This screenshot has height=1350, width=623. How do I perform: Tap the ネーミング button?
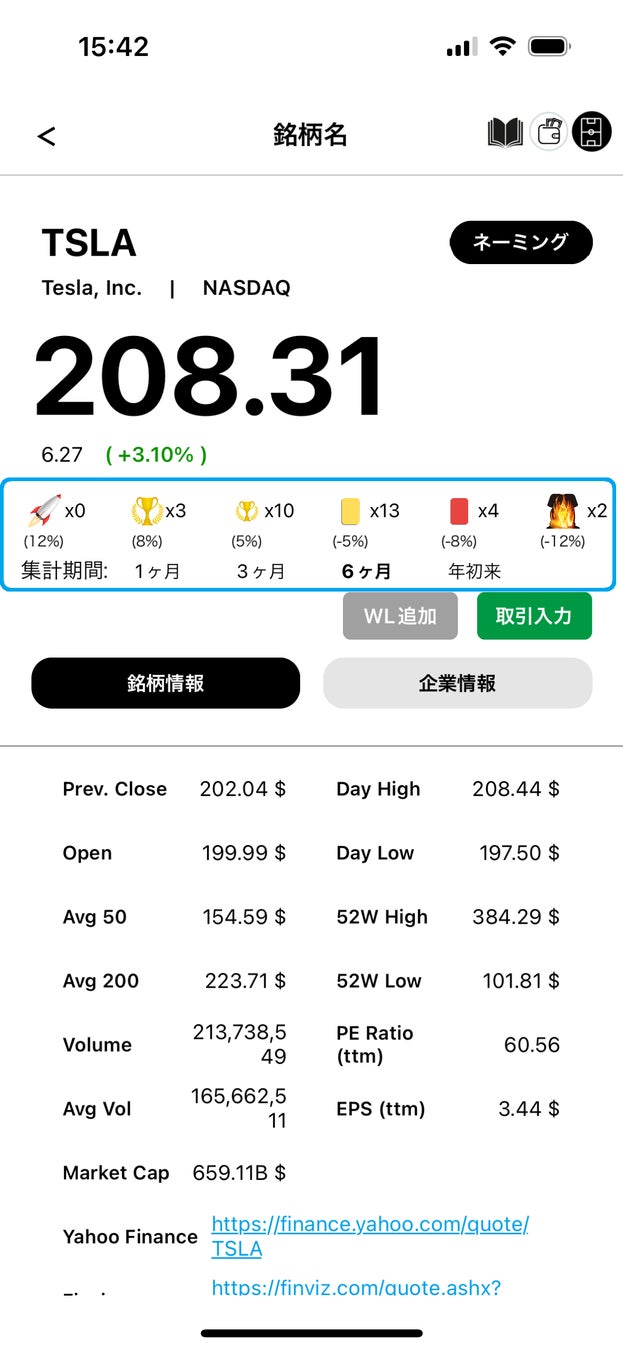point(521,242)
